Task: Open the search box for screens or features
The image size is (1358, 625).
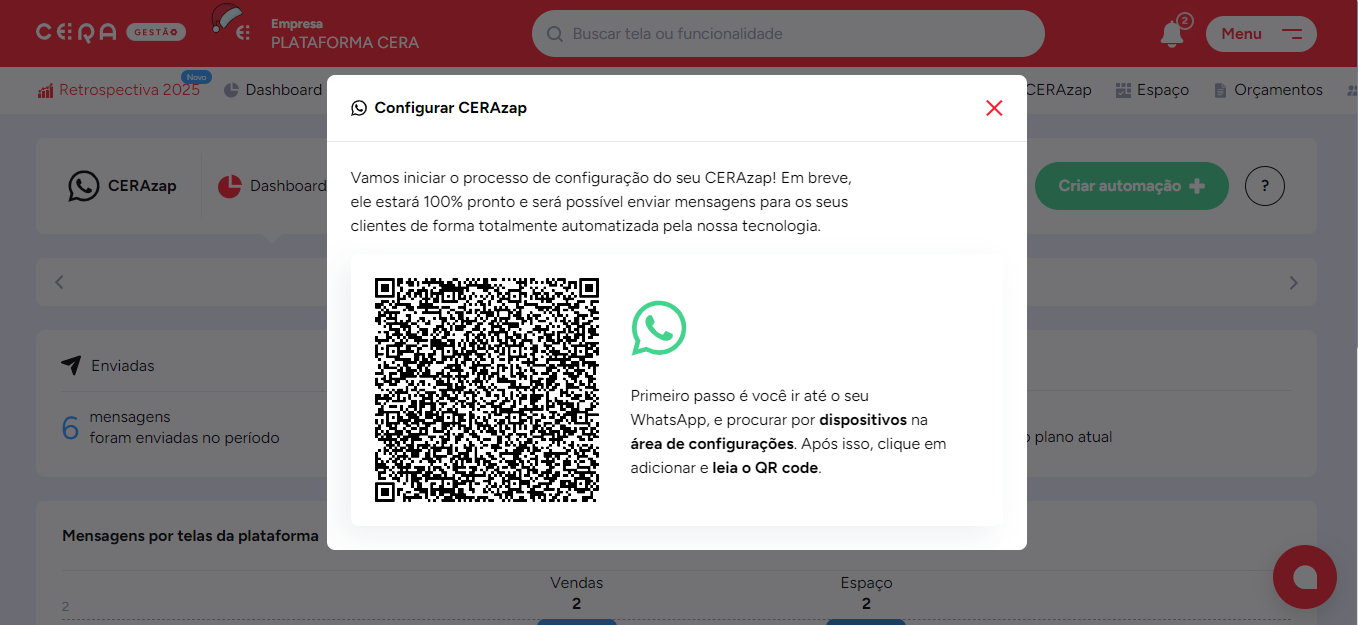Action: (x=787, y=34)
